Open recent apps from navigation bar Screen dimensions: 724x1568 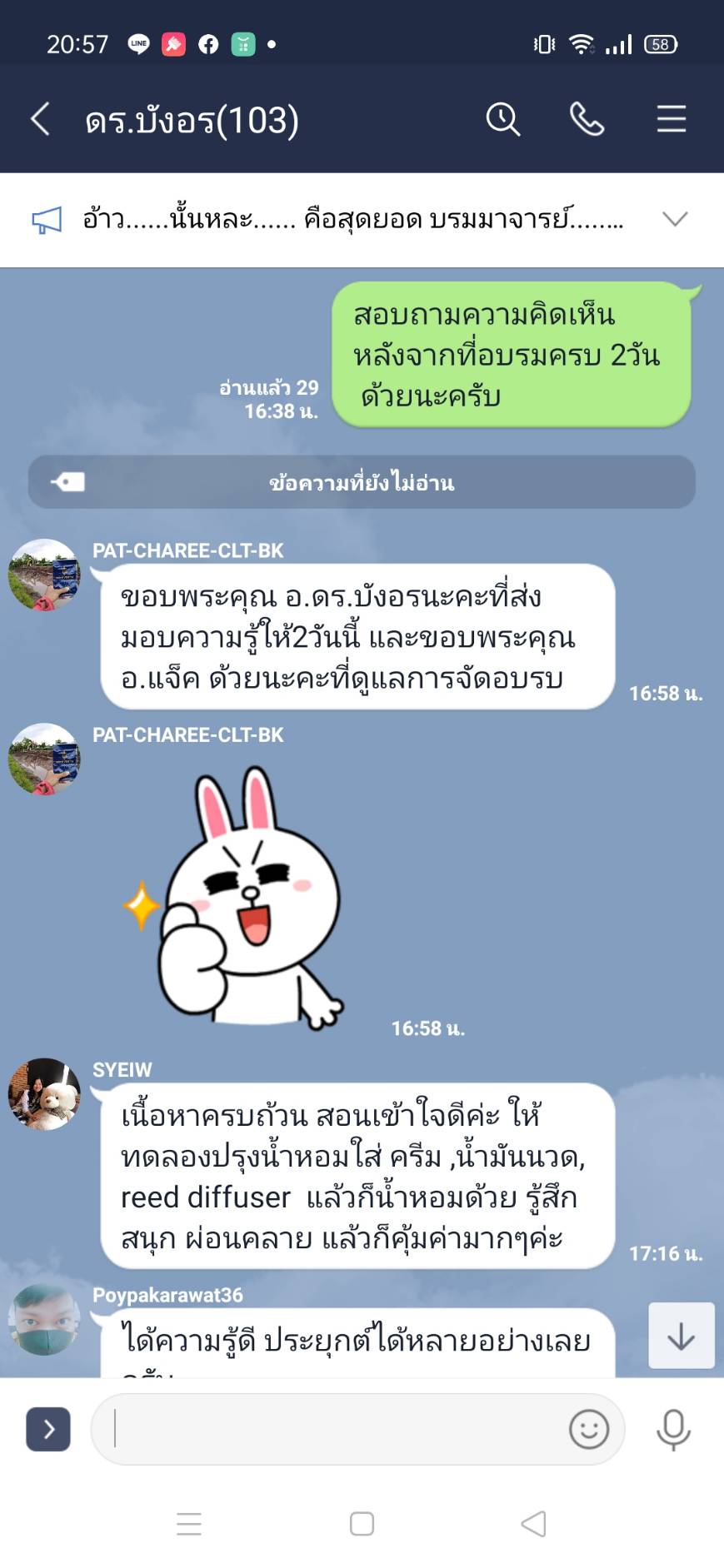(189, 1524)
